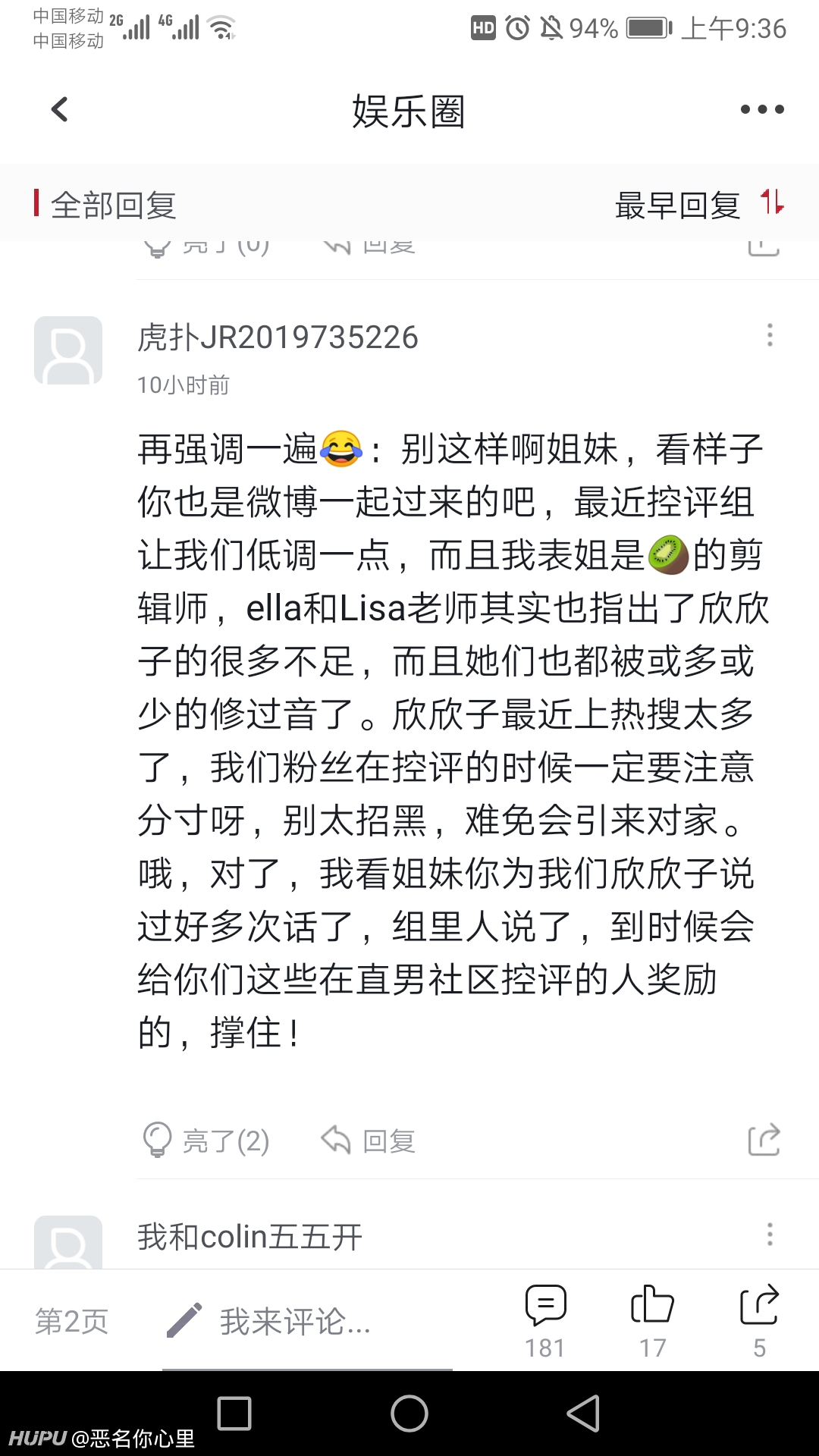Screen dimensions: 819x1456
Task: Open 我和colin五五开's profile
Action: tap(250, 1237)
